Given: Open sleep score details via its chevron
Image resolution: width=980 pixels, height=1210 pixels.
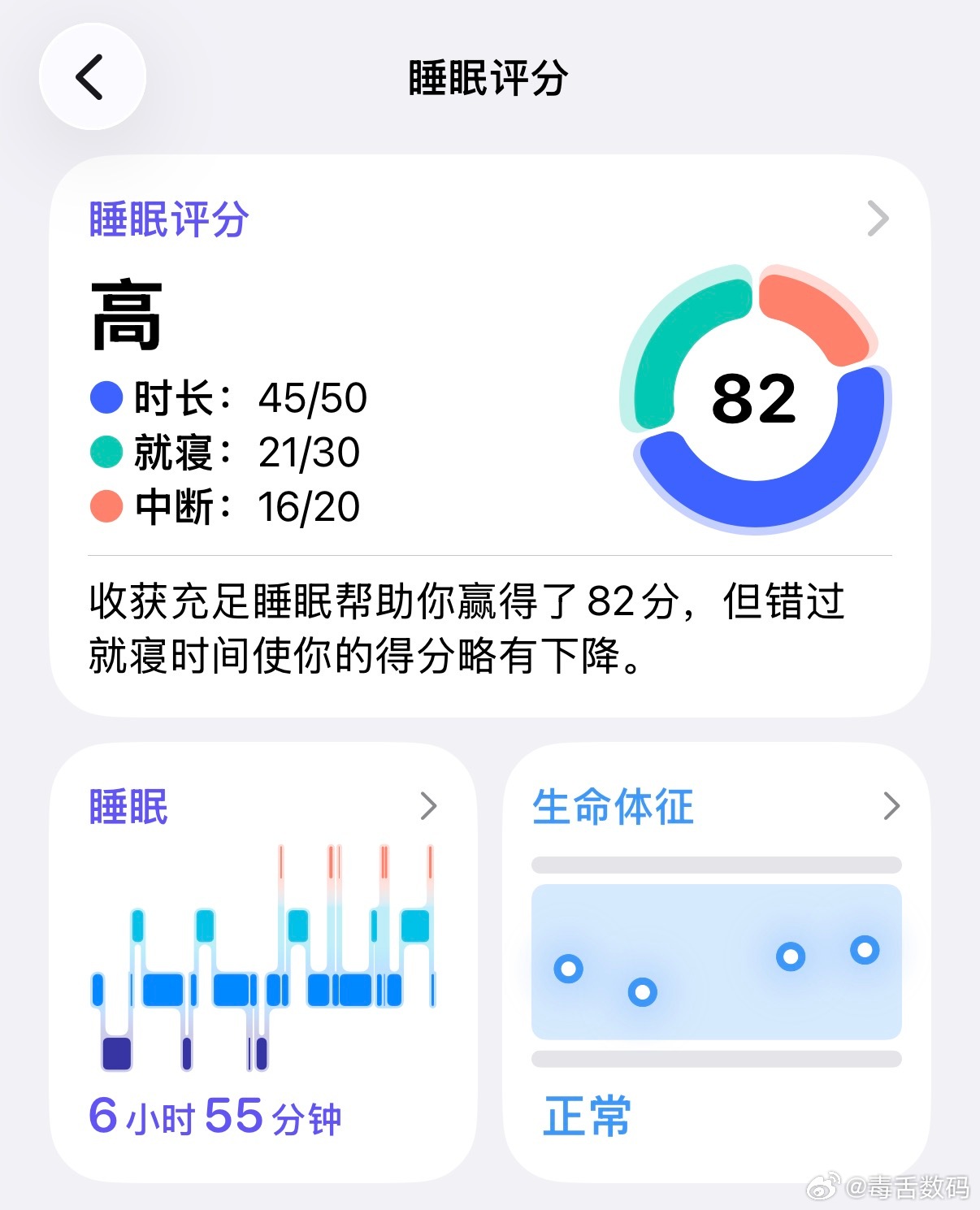Looking at the screenshot, I should coord(877,219).
